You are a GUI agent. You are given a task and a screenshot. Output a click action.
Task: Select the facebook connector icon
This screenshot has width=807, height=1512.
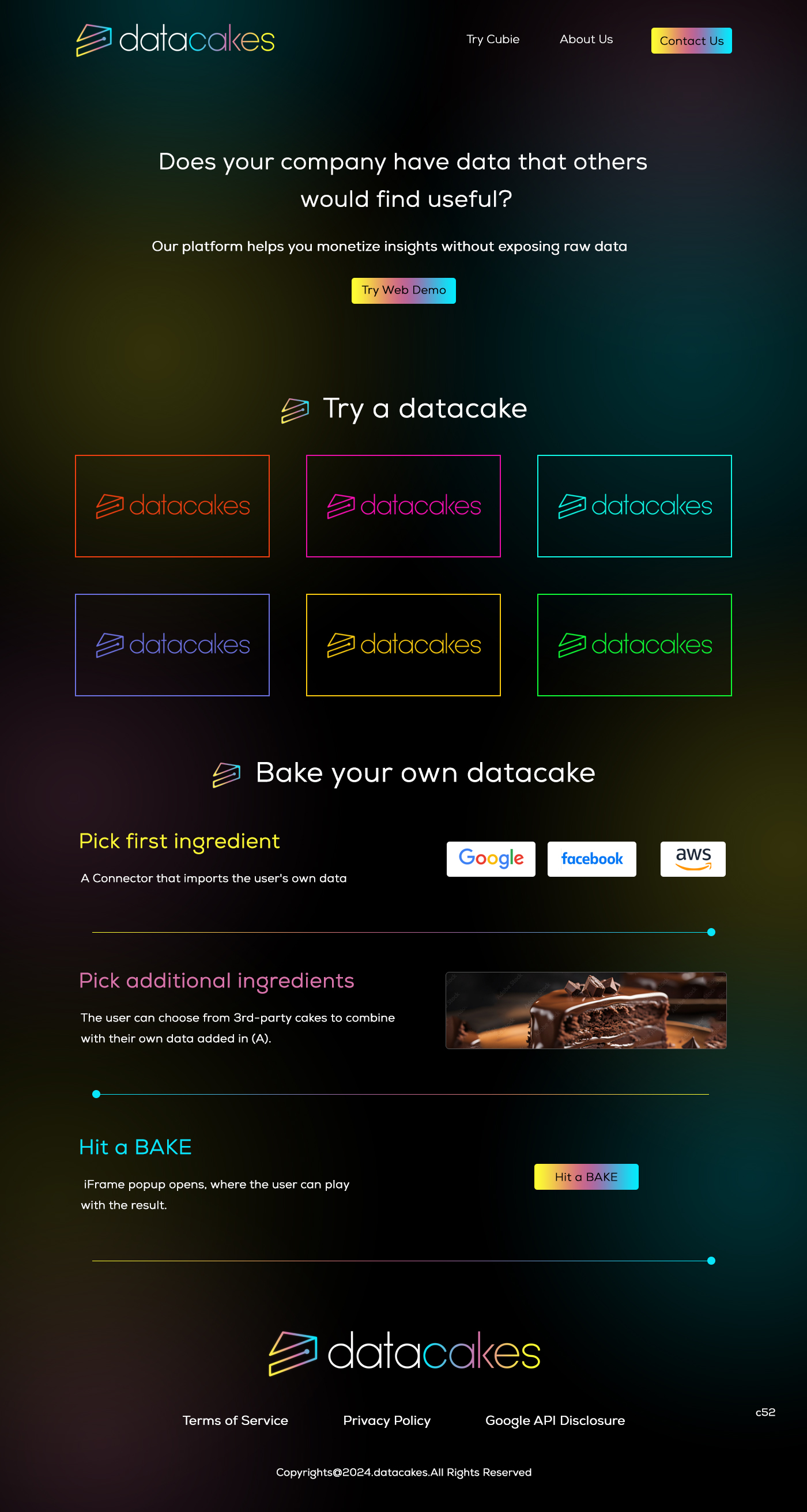click(x=591, y=859)
